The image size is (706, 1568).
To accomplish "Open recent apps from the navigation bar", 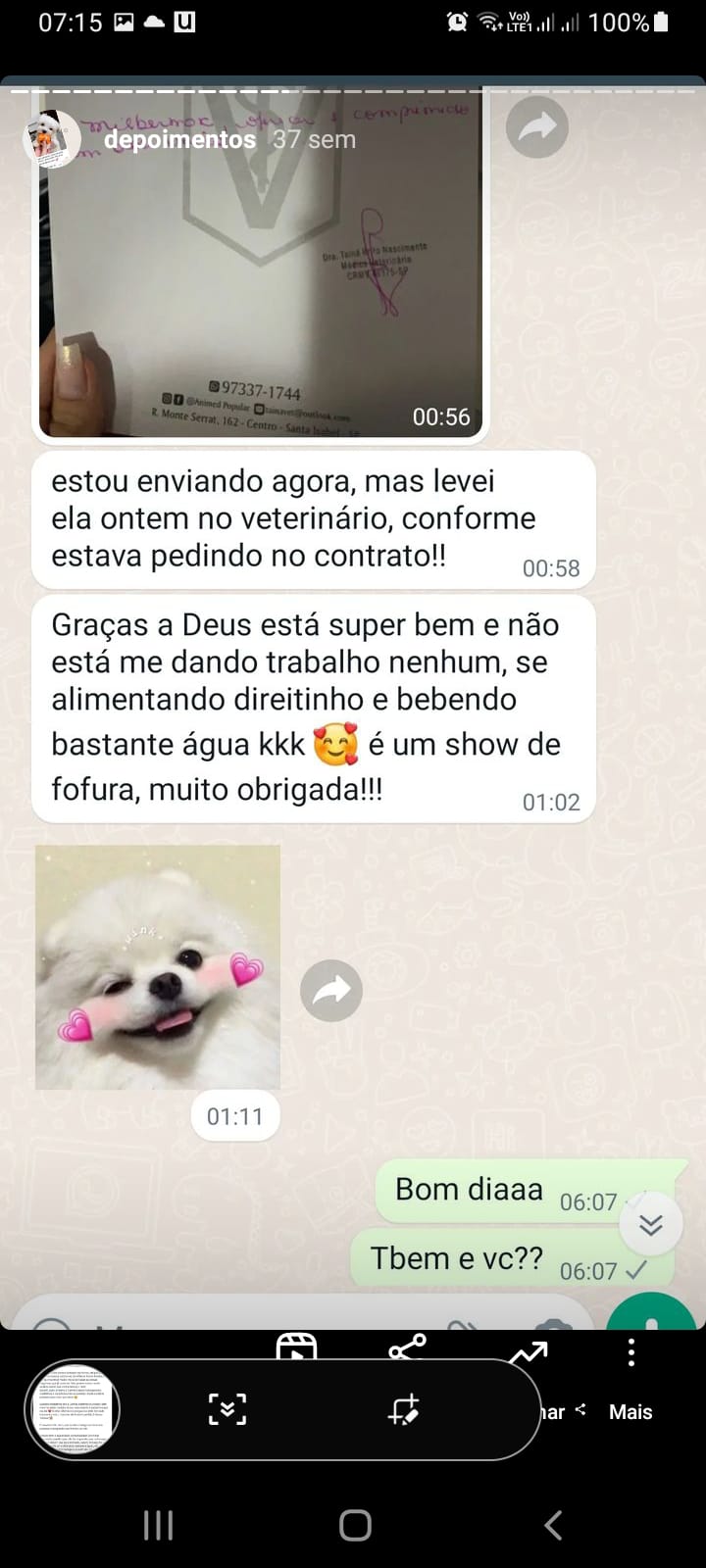I will 158,1525.
